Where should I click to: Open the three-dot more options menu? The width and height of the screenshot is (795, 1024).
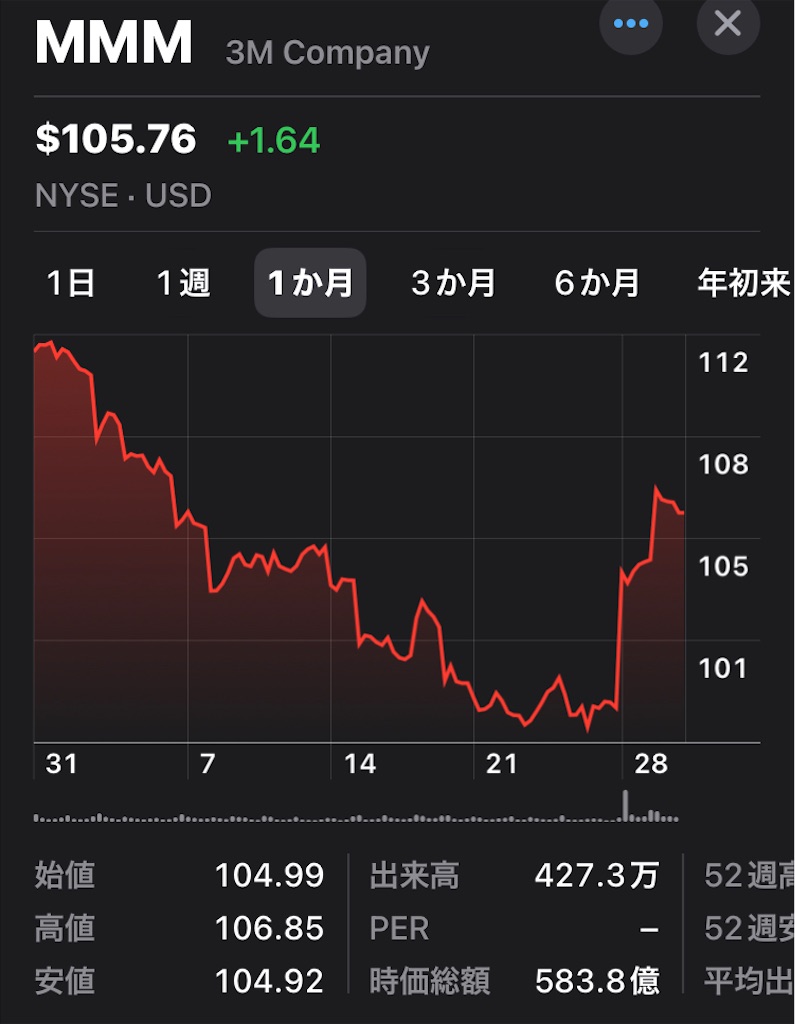(x=631, y=23)
